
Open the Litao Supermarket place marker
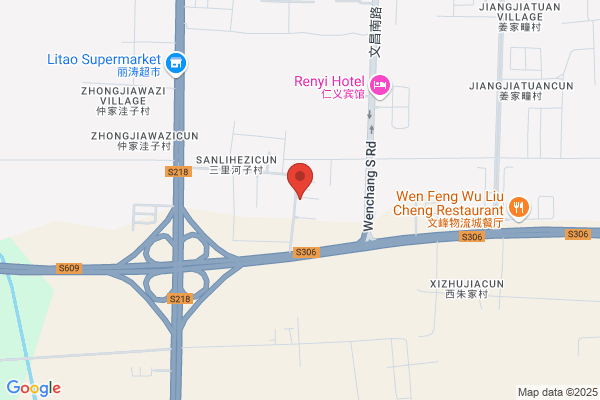click(176, 63)
